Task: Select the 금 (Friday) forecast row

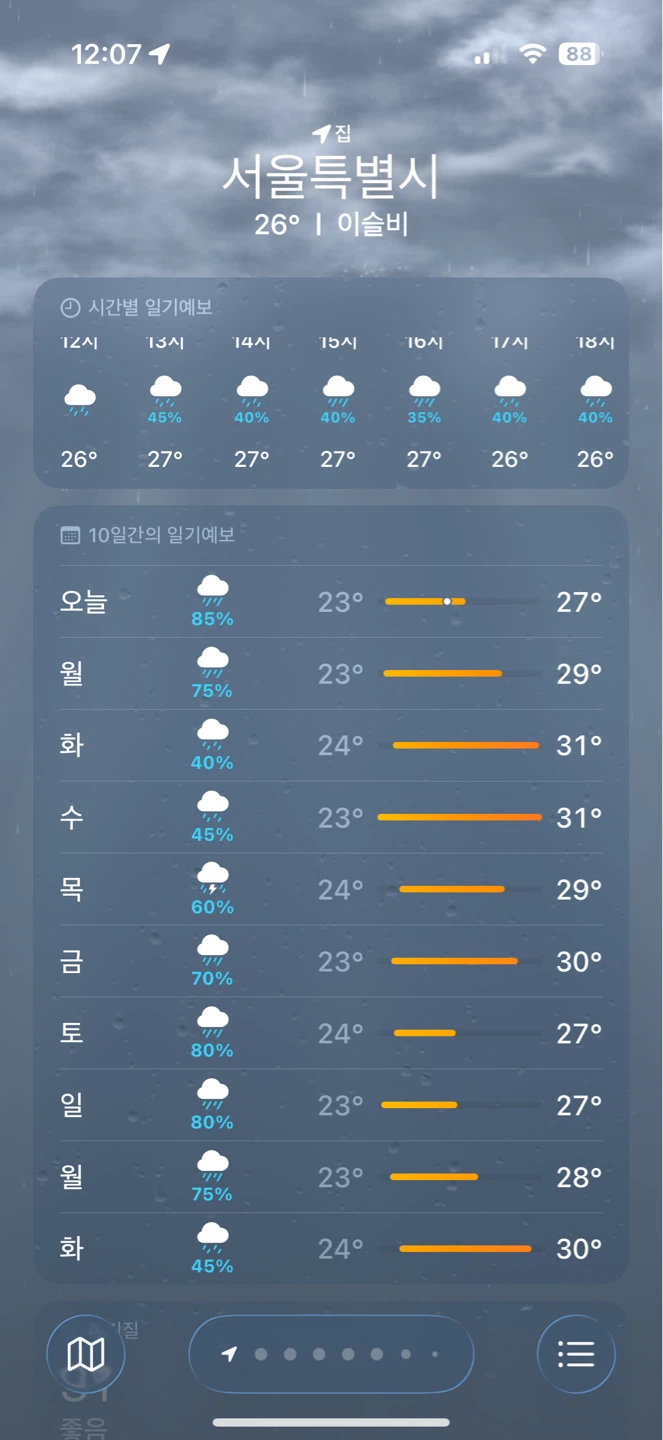Action: coord(331,962)
